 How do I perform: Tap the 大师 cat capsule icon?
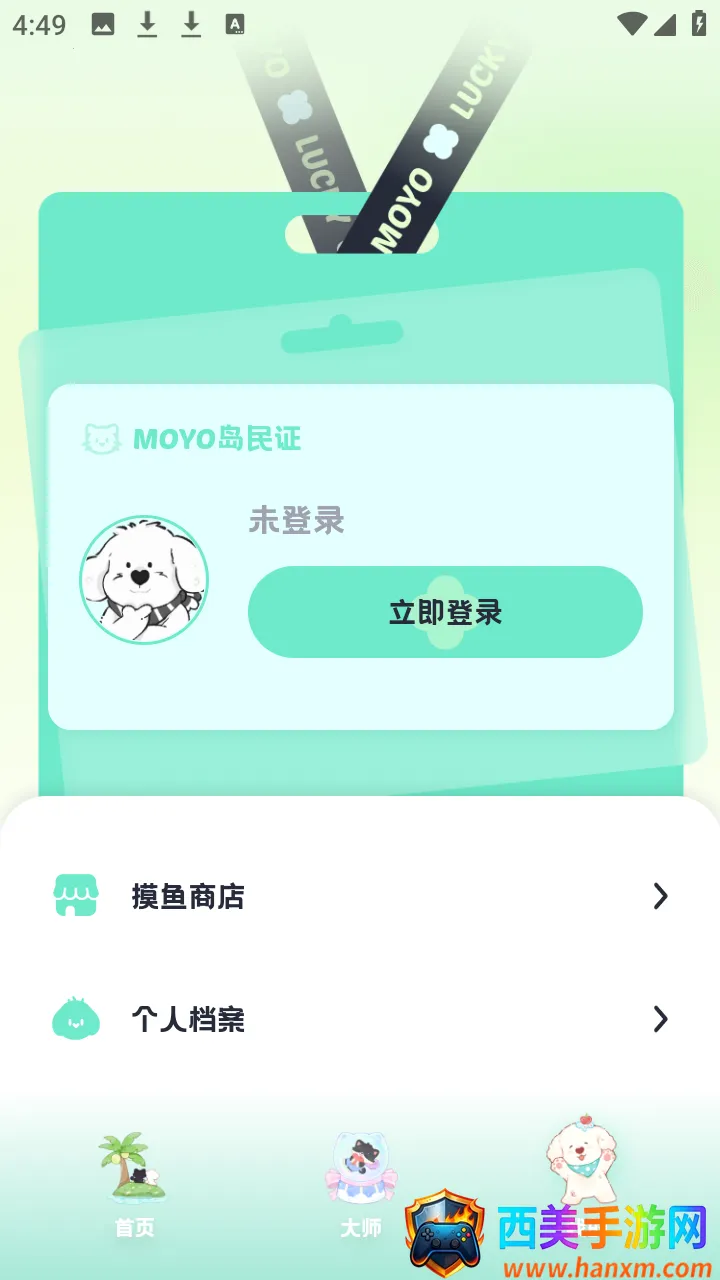[360, 1160]
